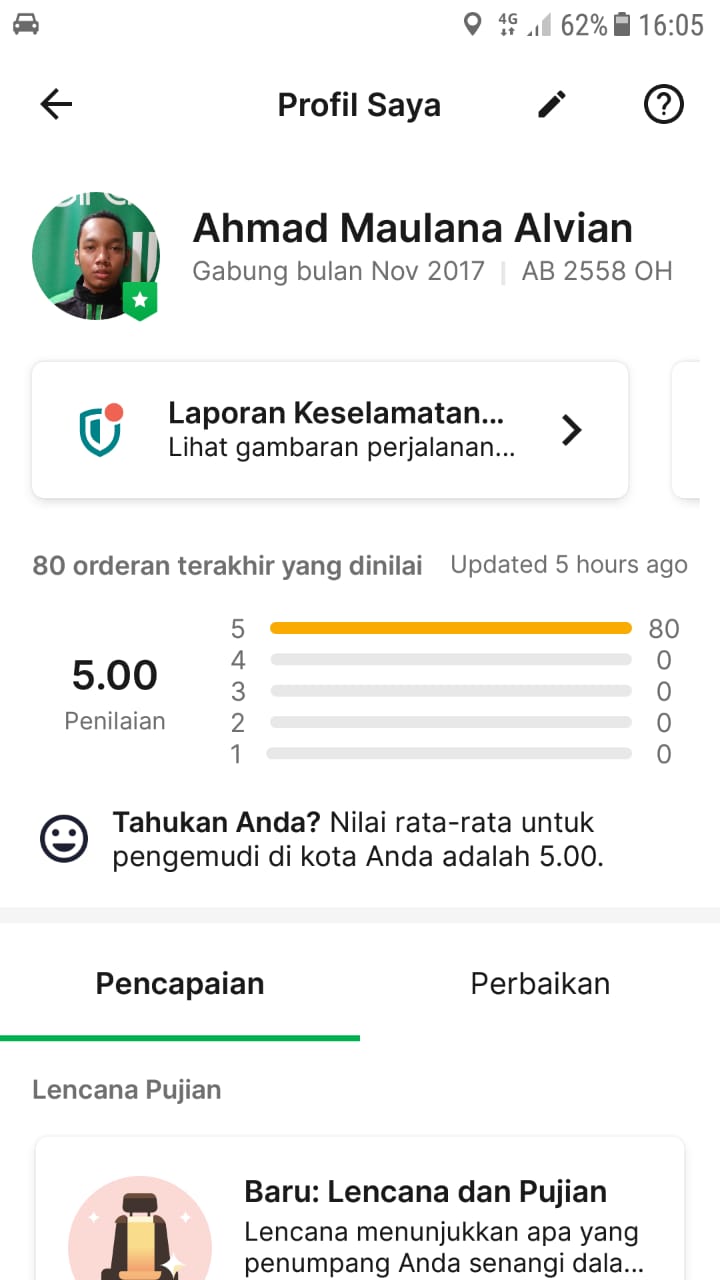Open Baru: Lencana dan Pujian card
Viewport: 720px width, 1280px height.
[360, 1210]
